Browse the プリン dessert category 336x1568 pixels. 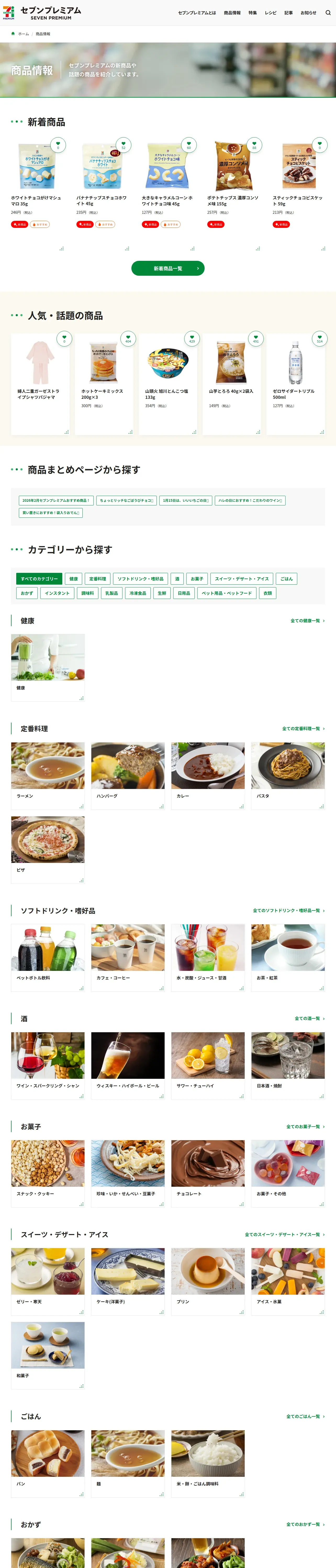[207, 1280]
